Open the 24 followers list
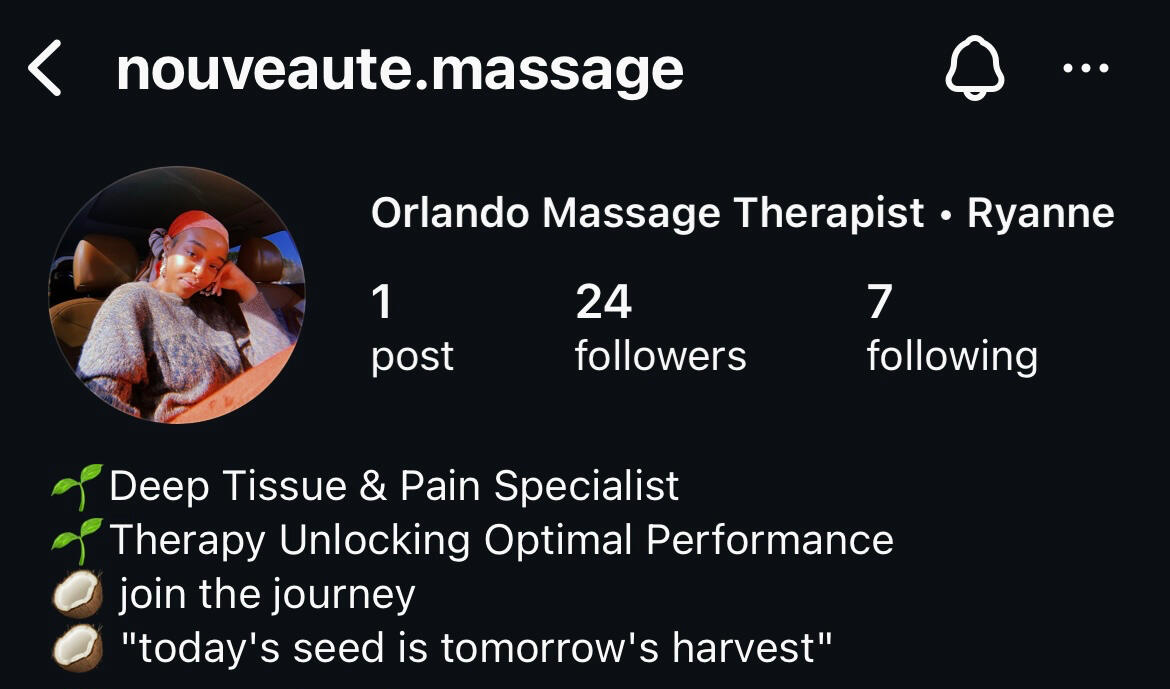 click(659, 329)
